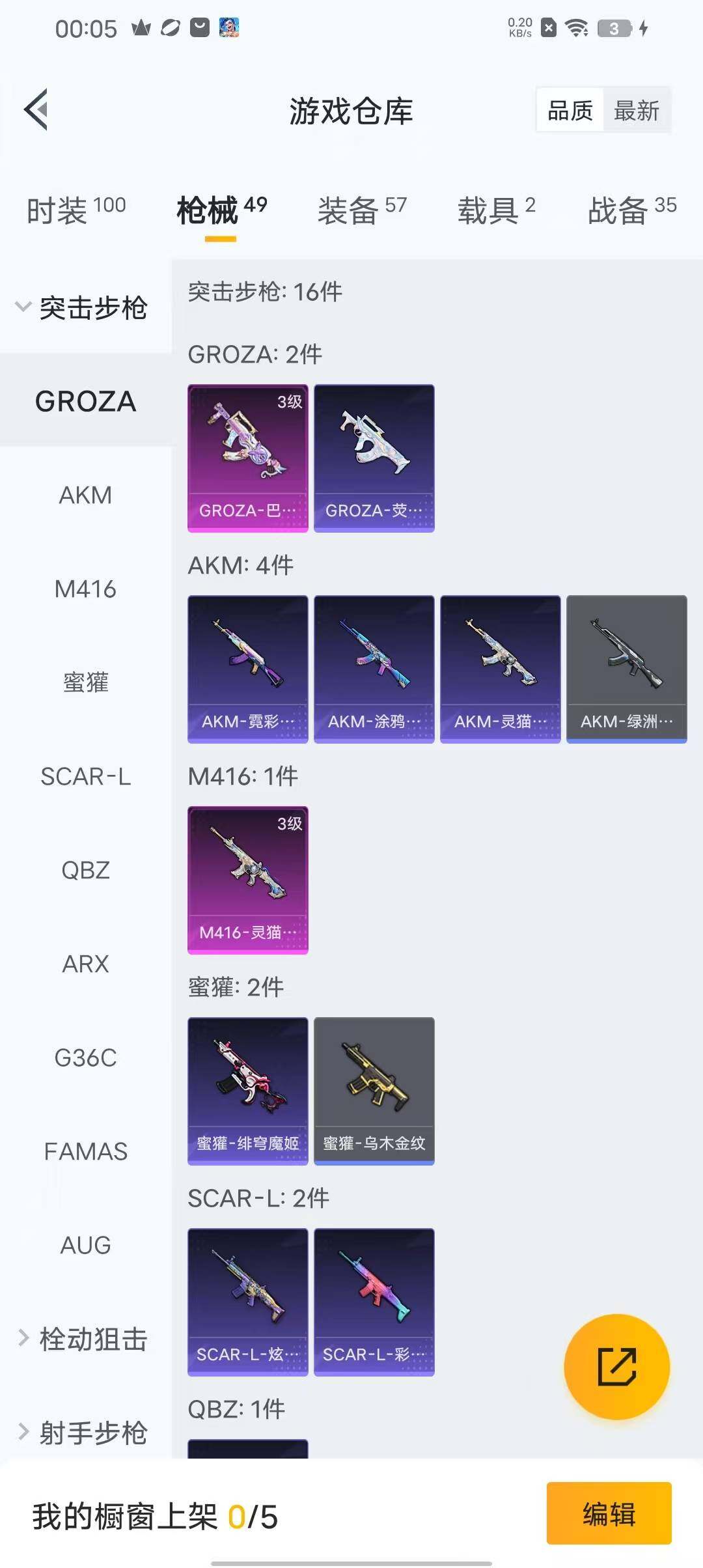Viewport: 703px width, 1568px height.
Task: Open the 载具 tab
Action: pos(496,210)
